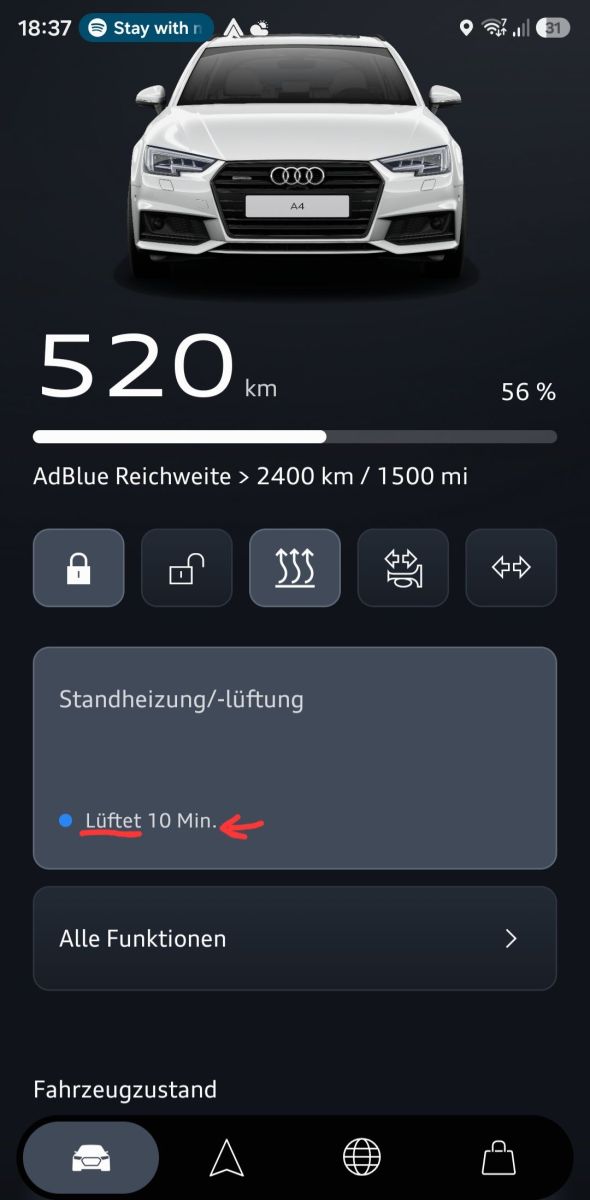Switch to the globe tab
Screen dimensions: 590x1200
(x=362, y=1158)
